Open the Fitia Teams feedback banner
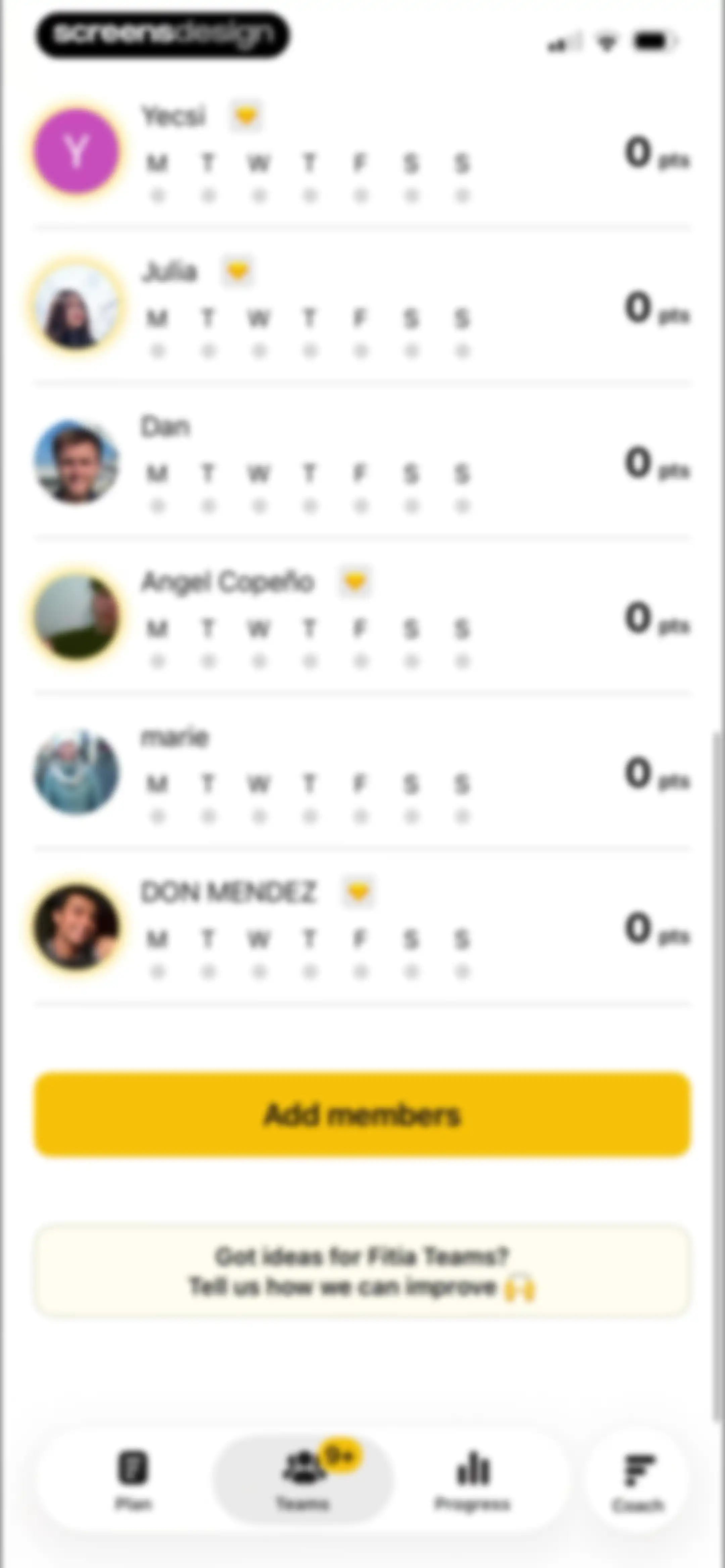The image size is (725, 1568). tap(362, 1272)
